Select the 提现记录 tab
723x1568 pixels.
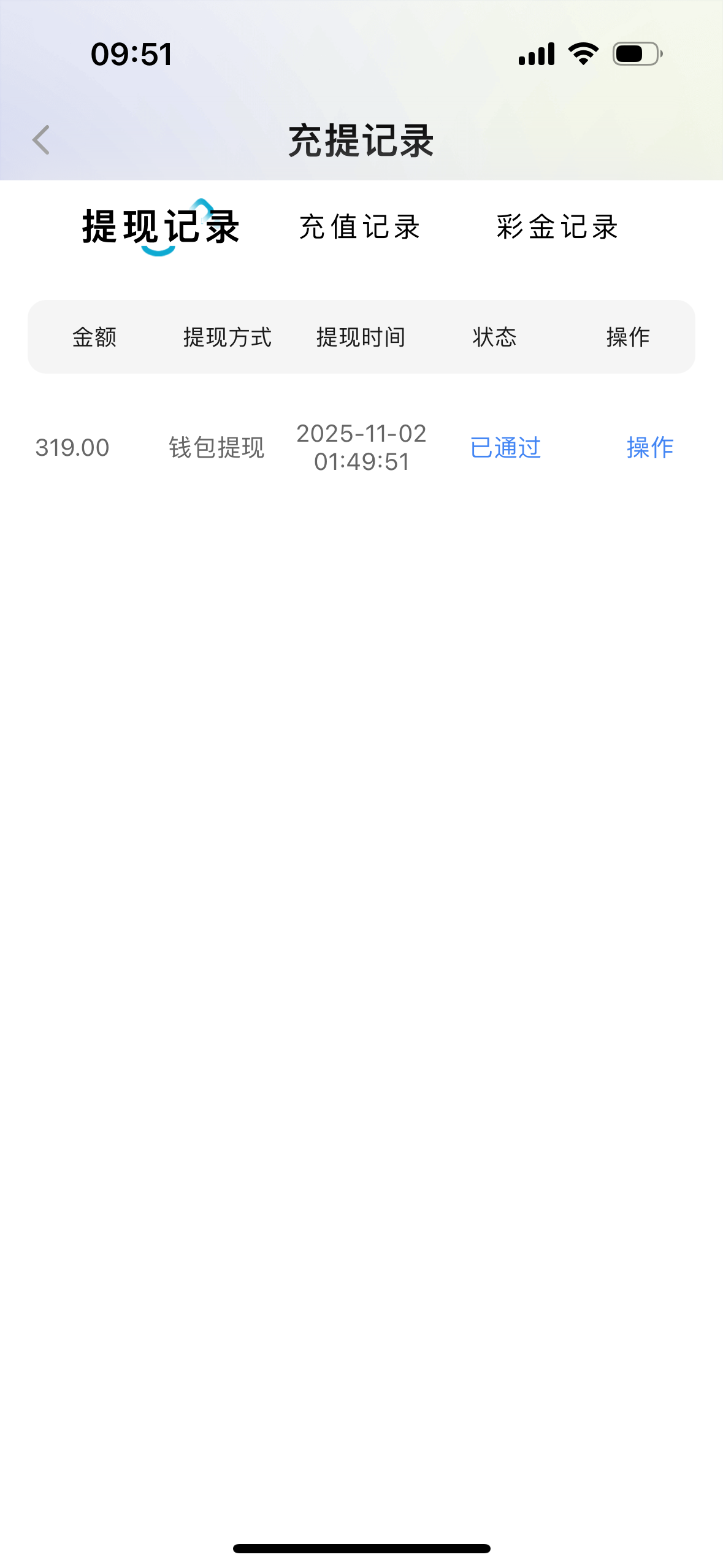click(x=161, y=227)
